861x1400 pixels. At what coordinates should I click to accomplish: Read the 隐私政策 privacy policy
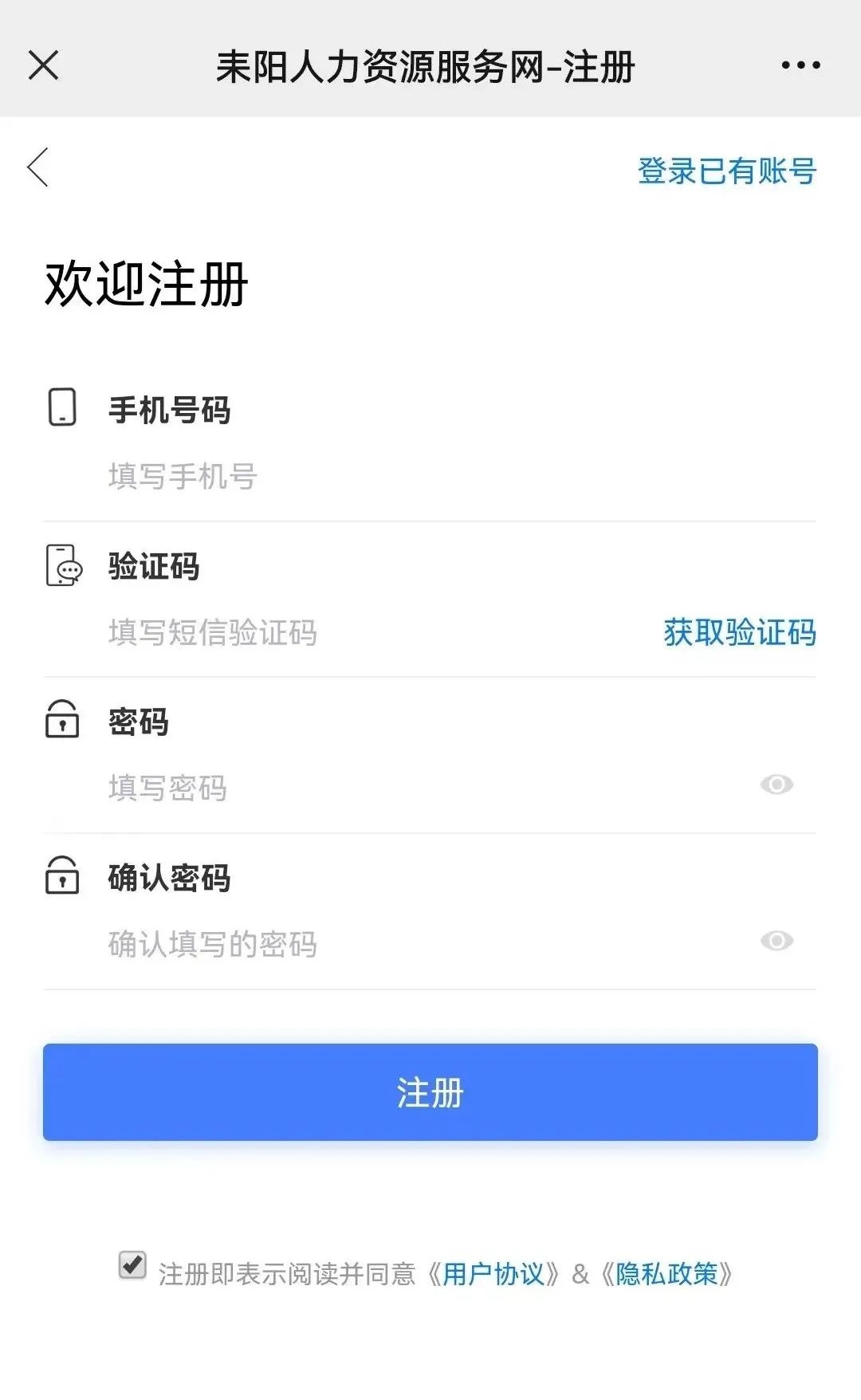[666, 1274]
